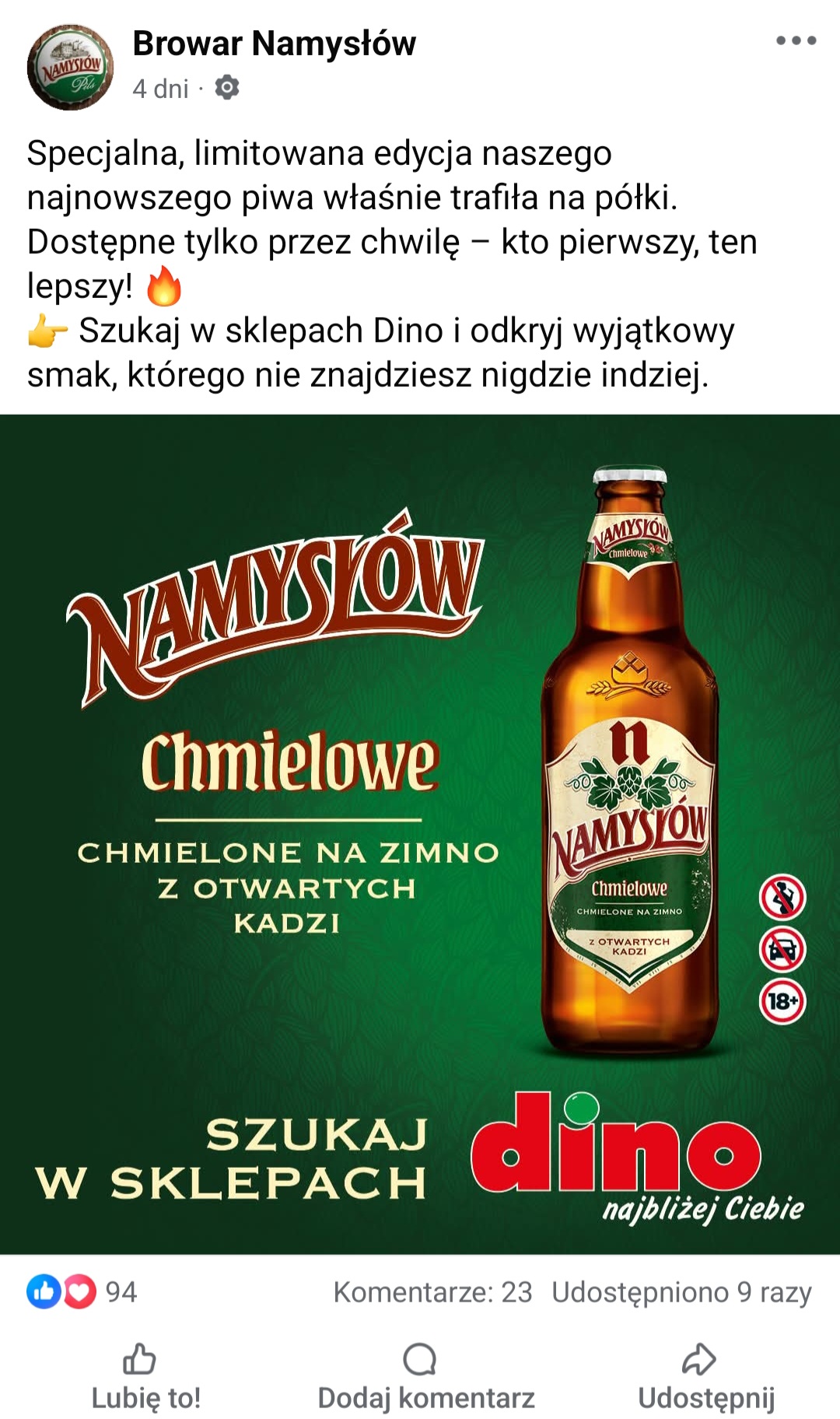
Task: Open Browar Namysłów profile picture
Action: tap(70, 67)
